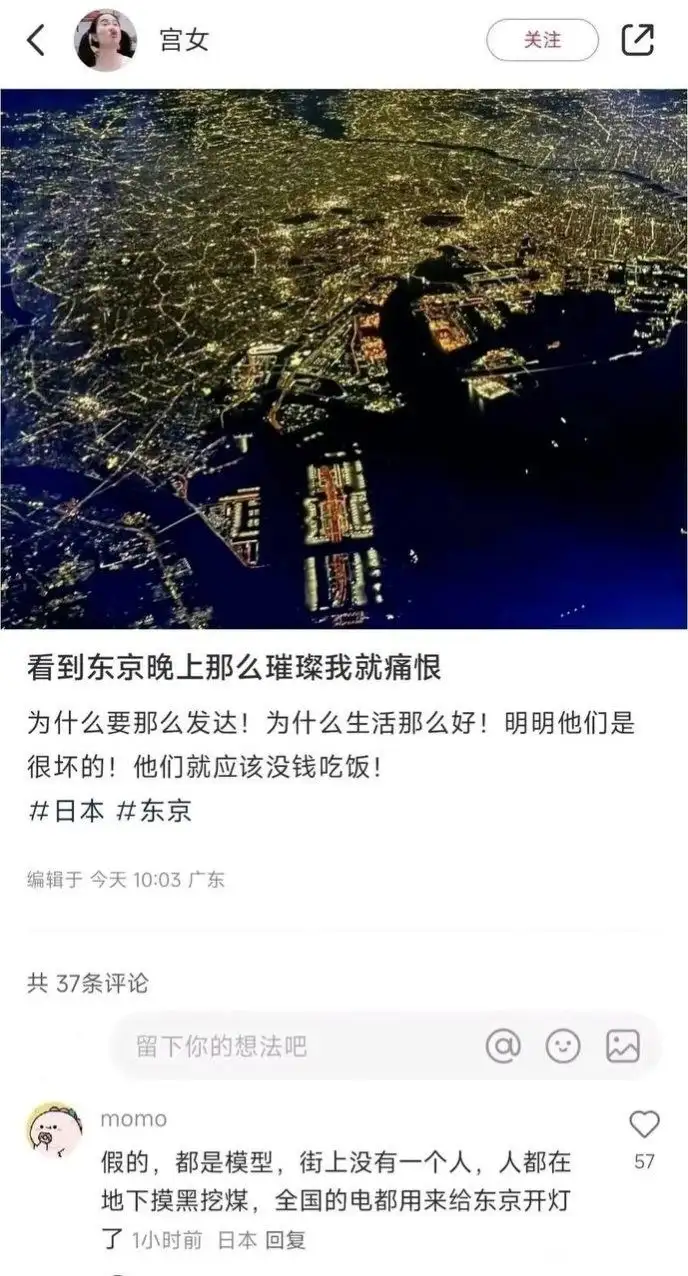Go back using the top-left arrow
The height and width of the screenshot is (1276, 688).
click(x=36, y=41)
